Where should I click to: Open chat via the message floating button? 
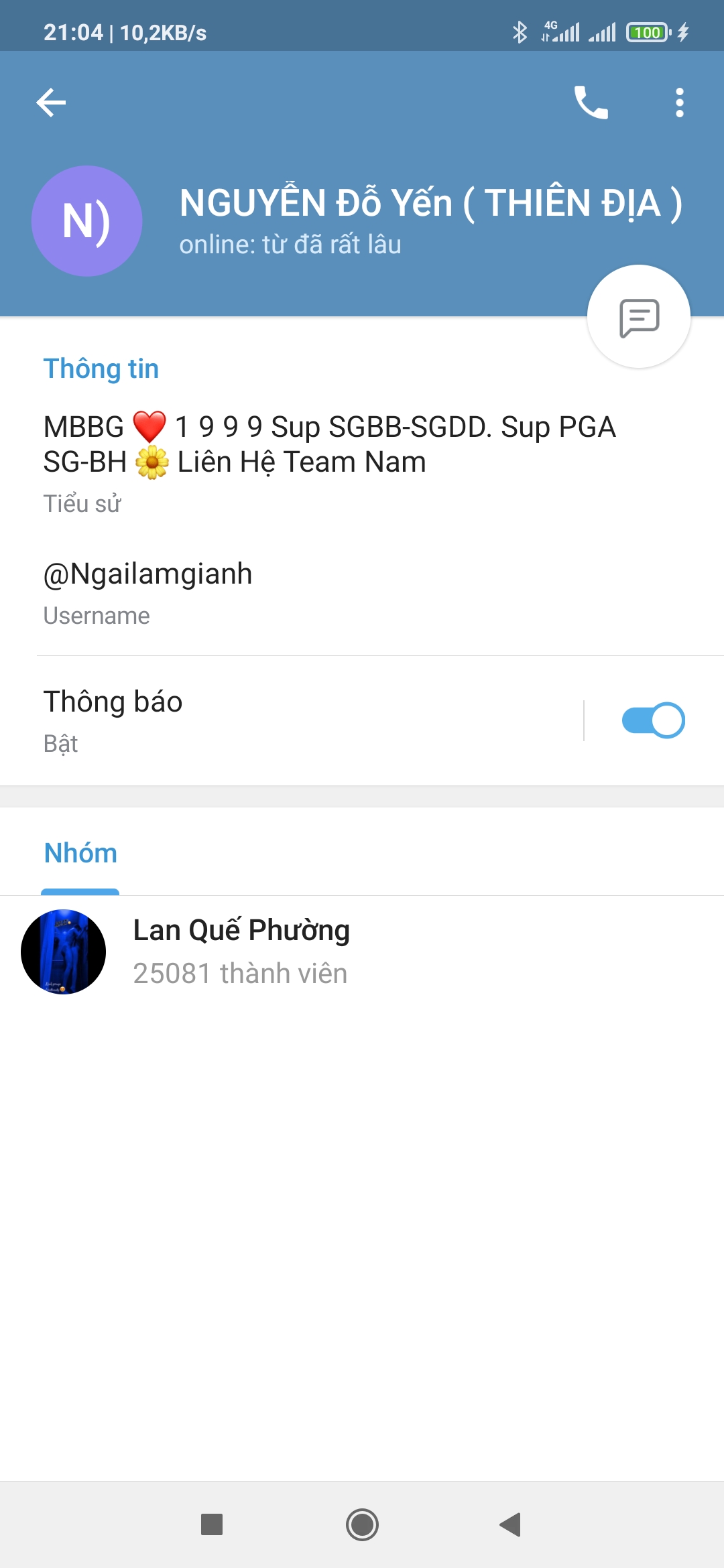click(639, 317)
